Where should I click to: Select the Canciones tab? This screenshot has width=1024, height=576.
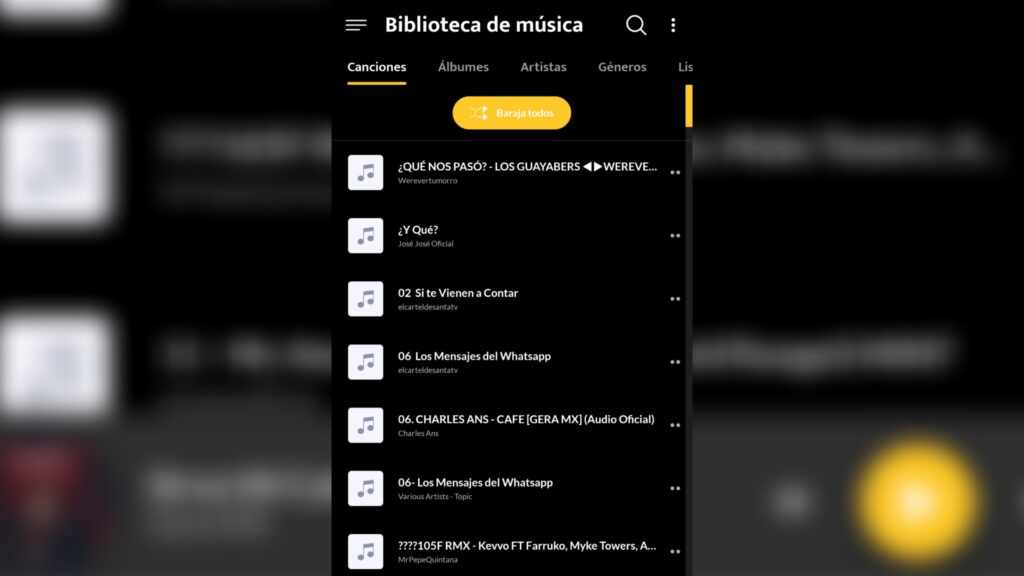click(377, 67)
